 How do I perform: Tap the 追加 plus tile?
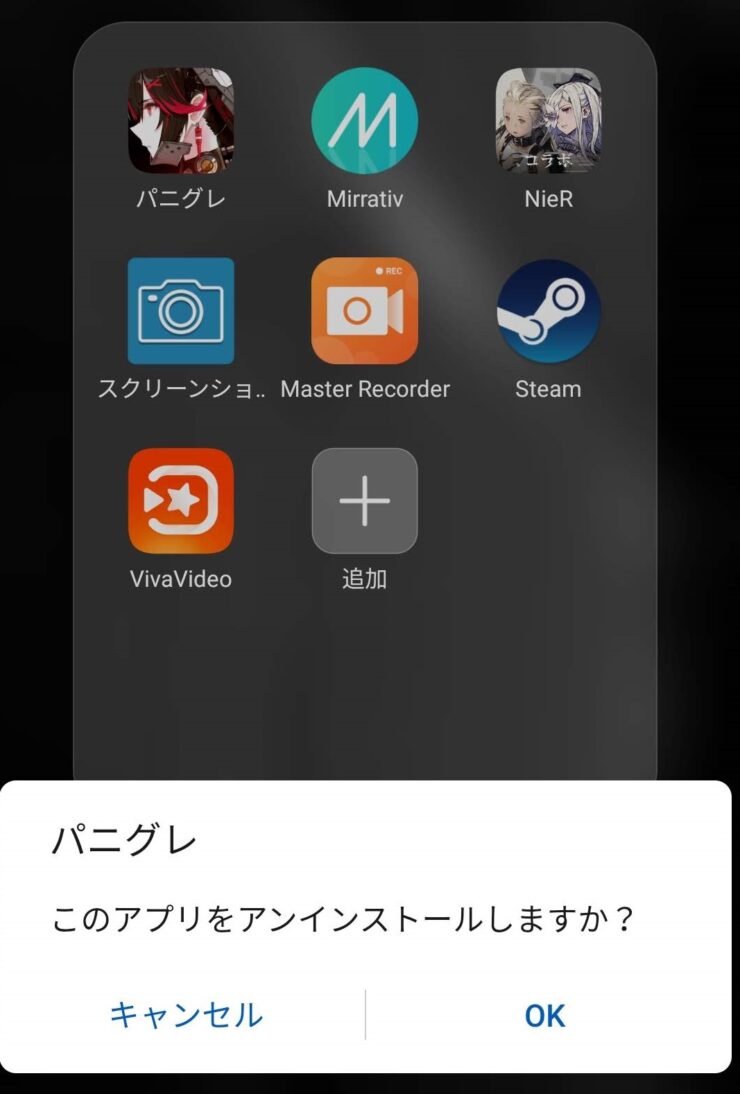[x=365, y=501]
